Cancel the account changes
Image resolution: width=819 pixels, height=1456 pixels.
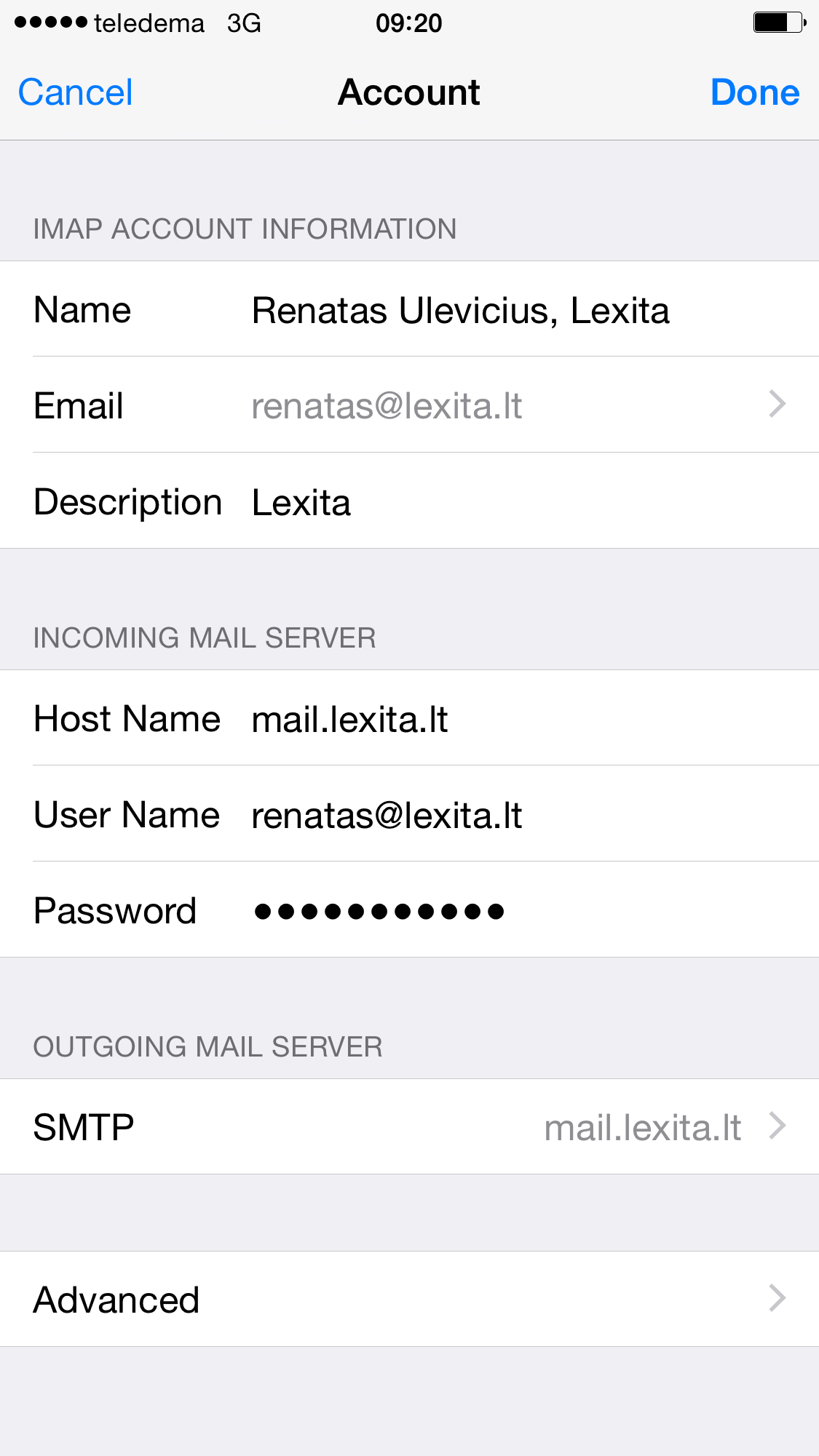coord(76,92)
